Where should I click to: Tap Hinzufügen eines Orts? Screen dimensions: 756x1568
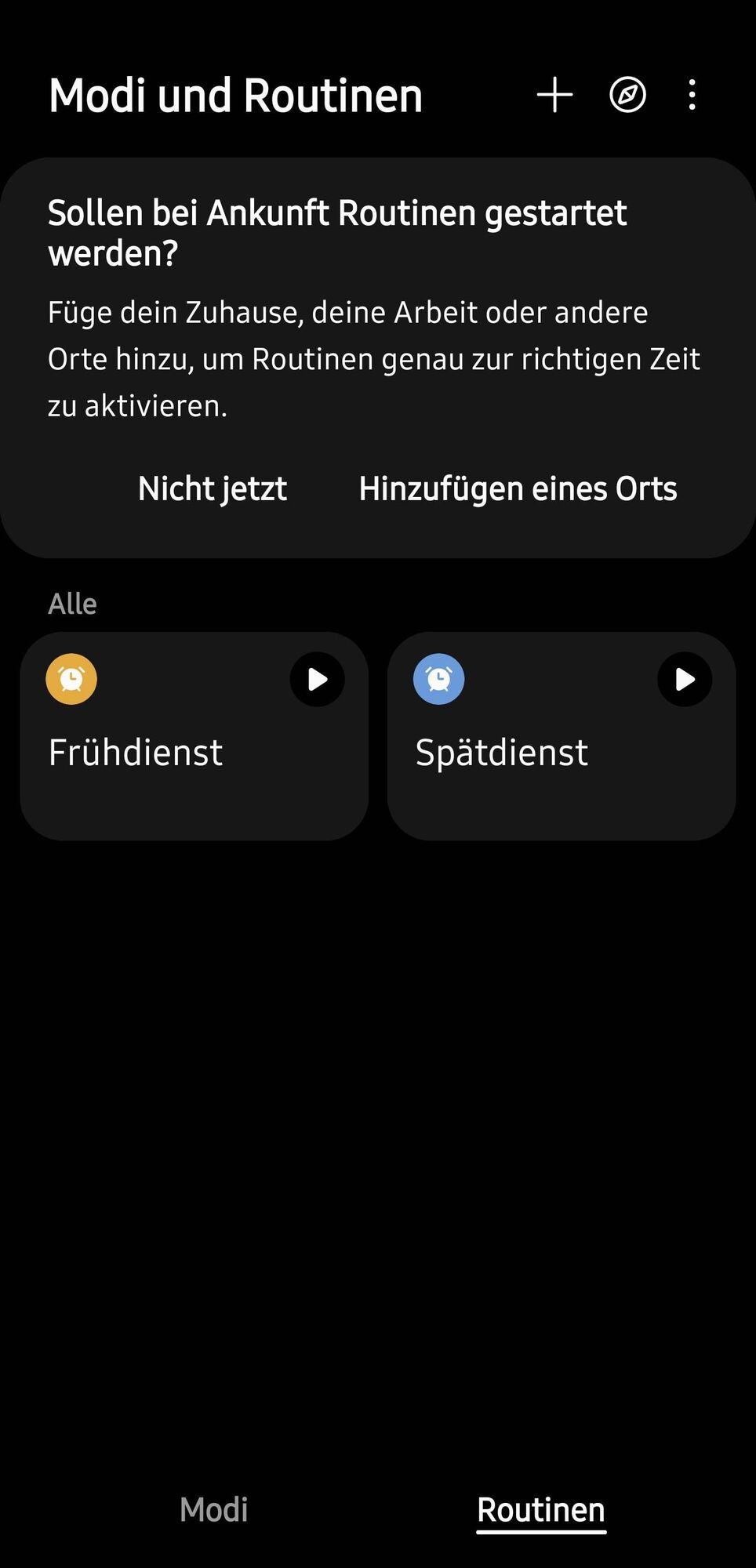click(518, 488)
